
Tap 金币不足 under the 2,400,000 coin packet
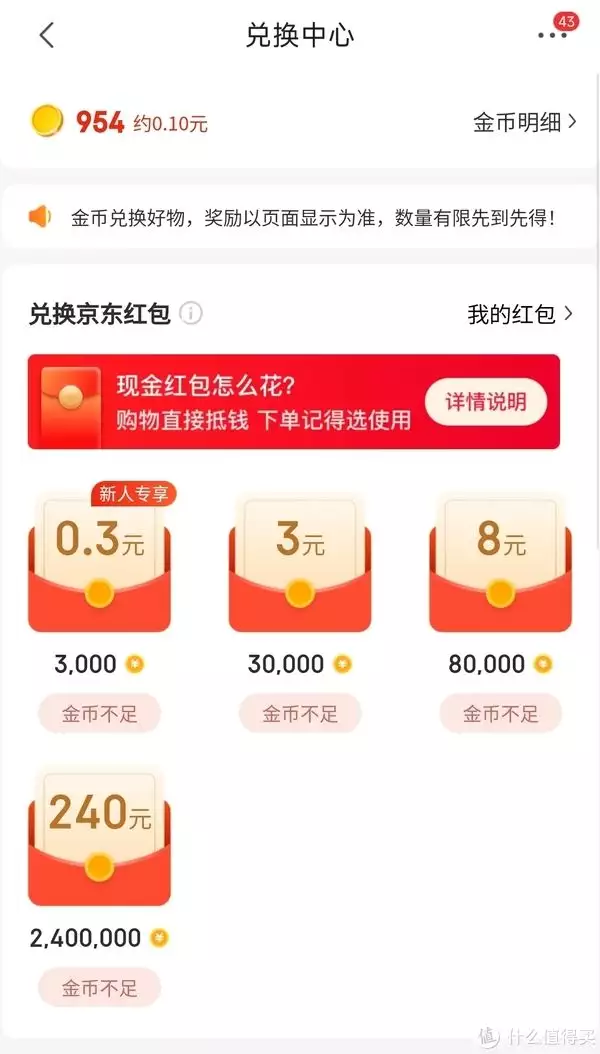(x=99, y=988)
